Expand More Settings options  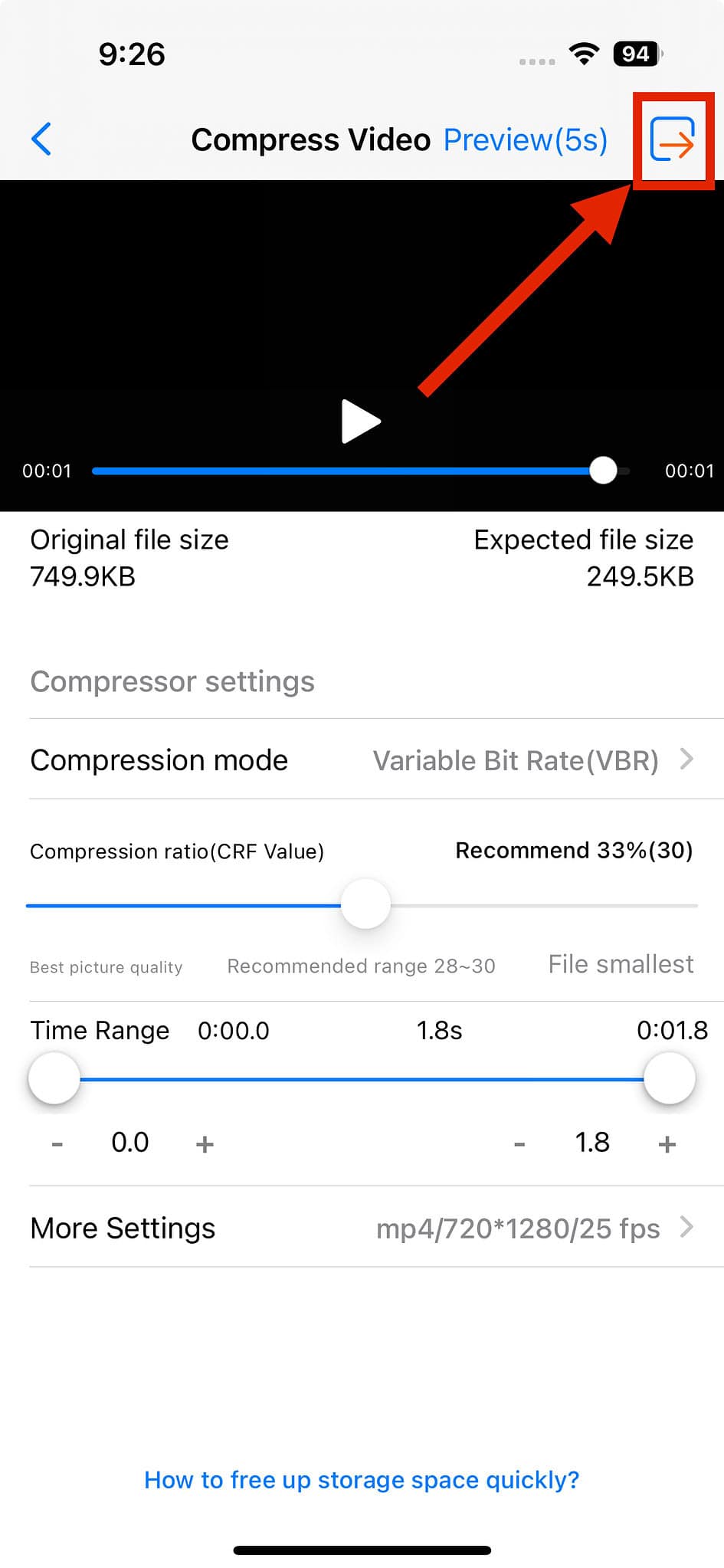(362, 1228)
